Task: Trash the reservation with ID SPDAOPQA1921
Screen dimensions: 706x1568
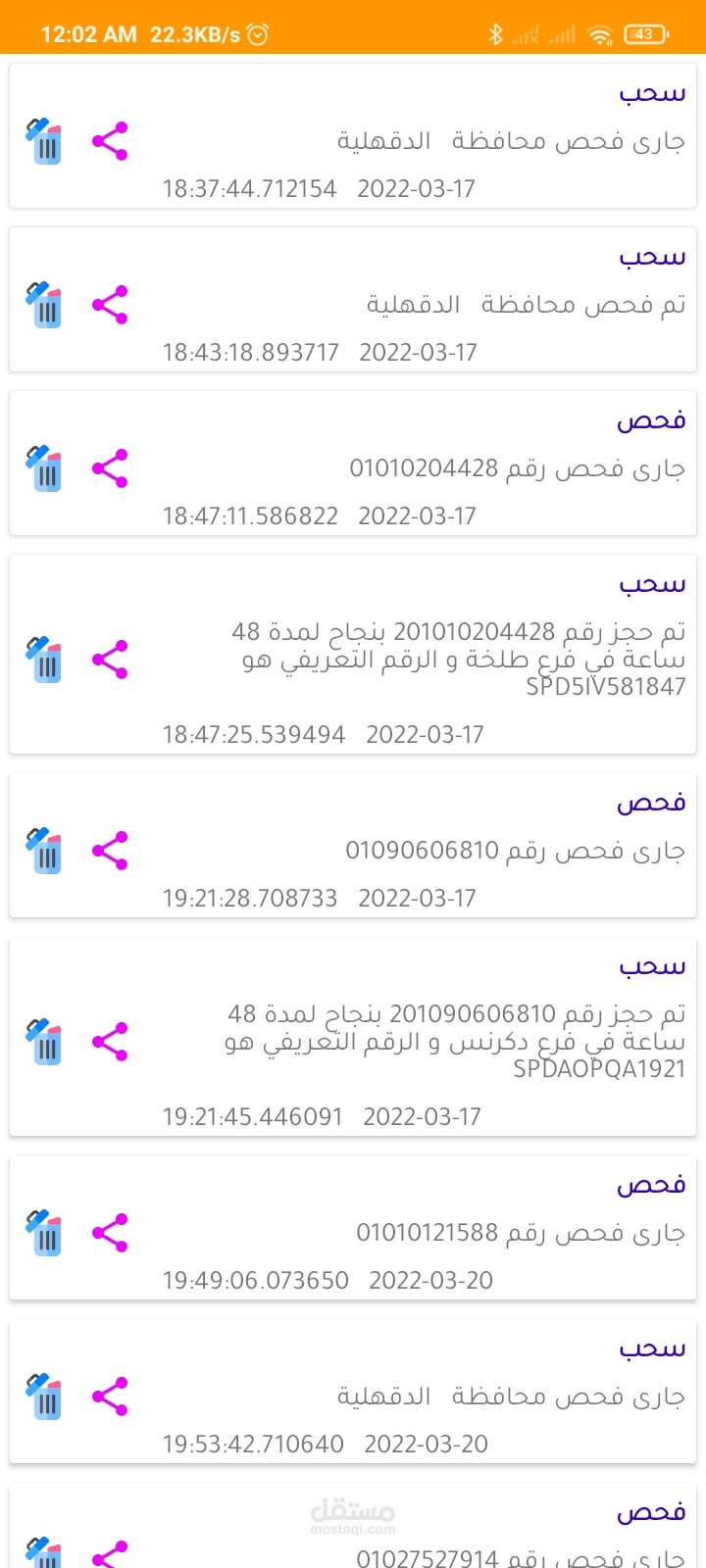Action: coord(44,1042)
